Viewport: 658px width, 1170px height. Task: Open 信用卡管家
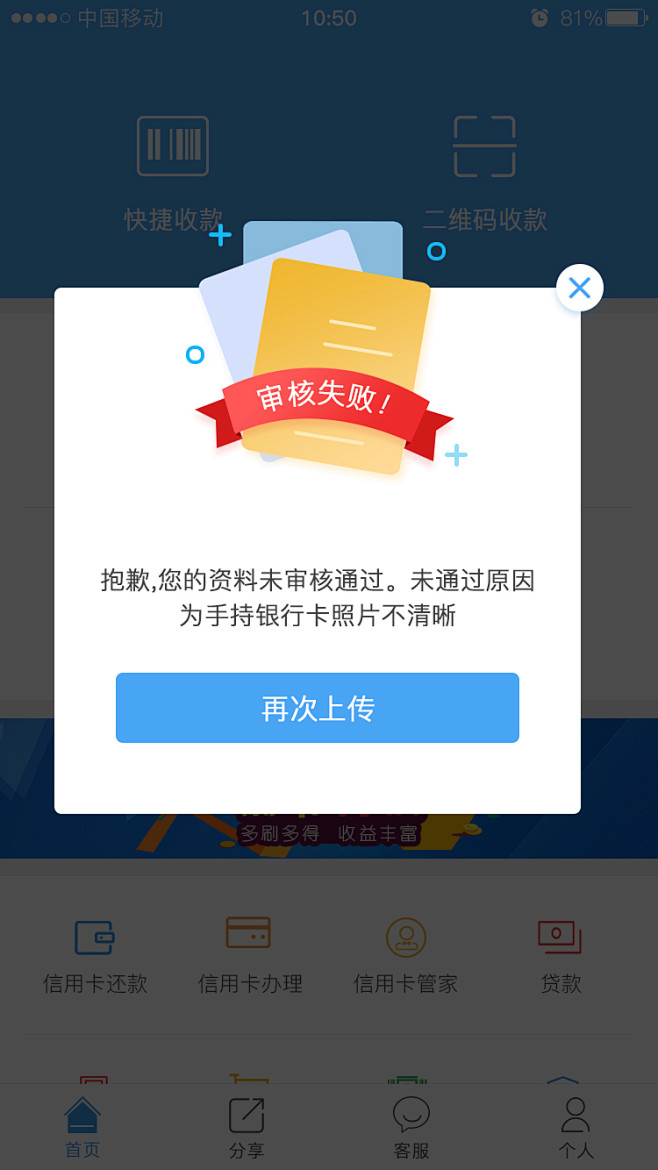click(x=406, y=955)
